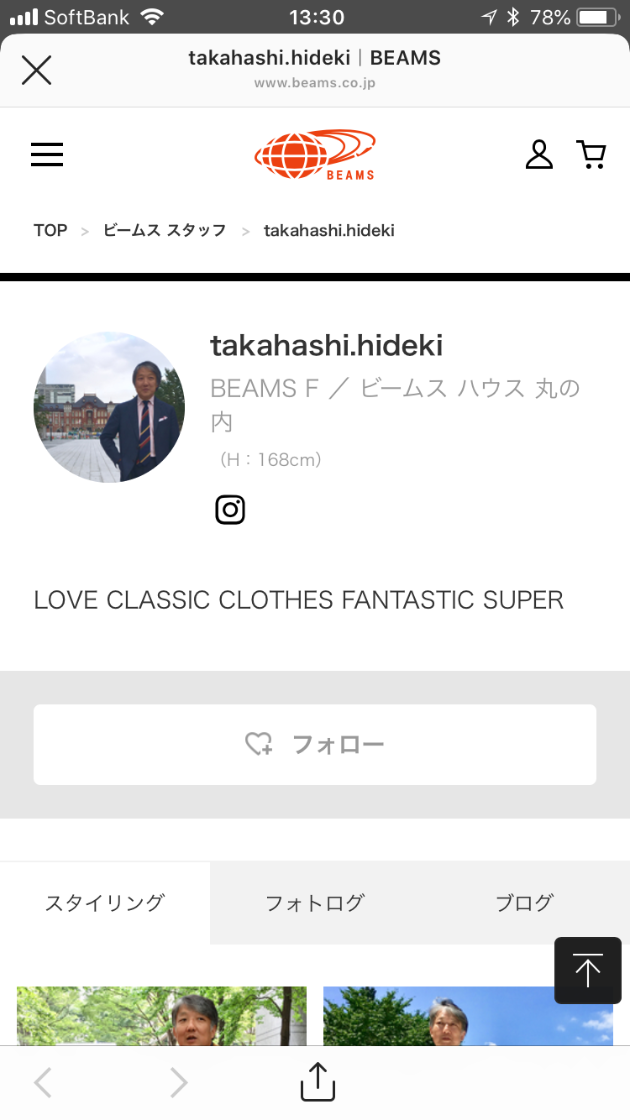This screenshot has width=630, height=1120.
Task: Go forward with browser forward arrow
Action: (x=179, y=1082)
